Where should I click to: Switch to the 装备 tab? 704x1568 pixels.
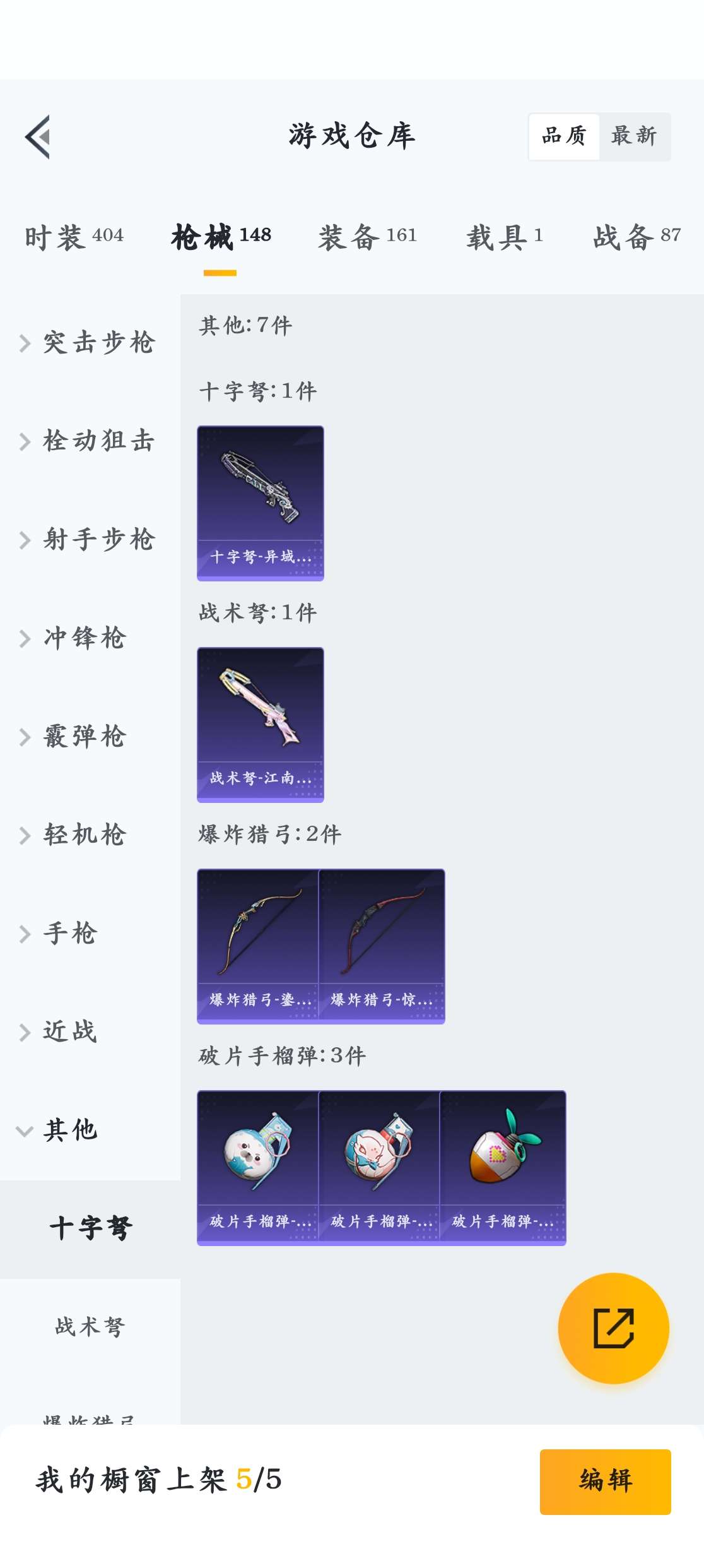click(367, 237)
